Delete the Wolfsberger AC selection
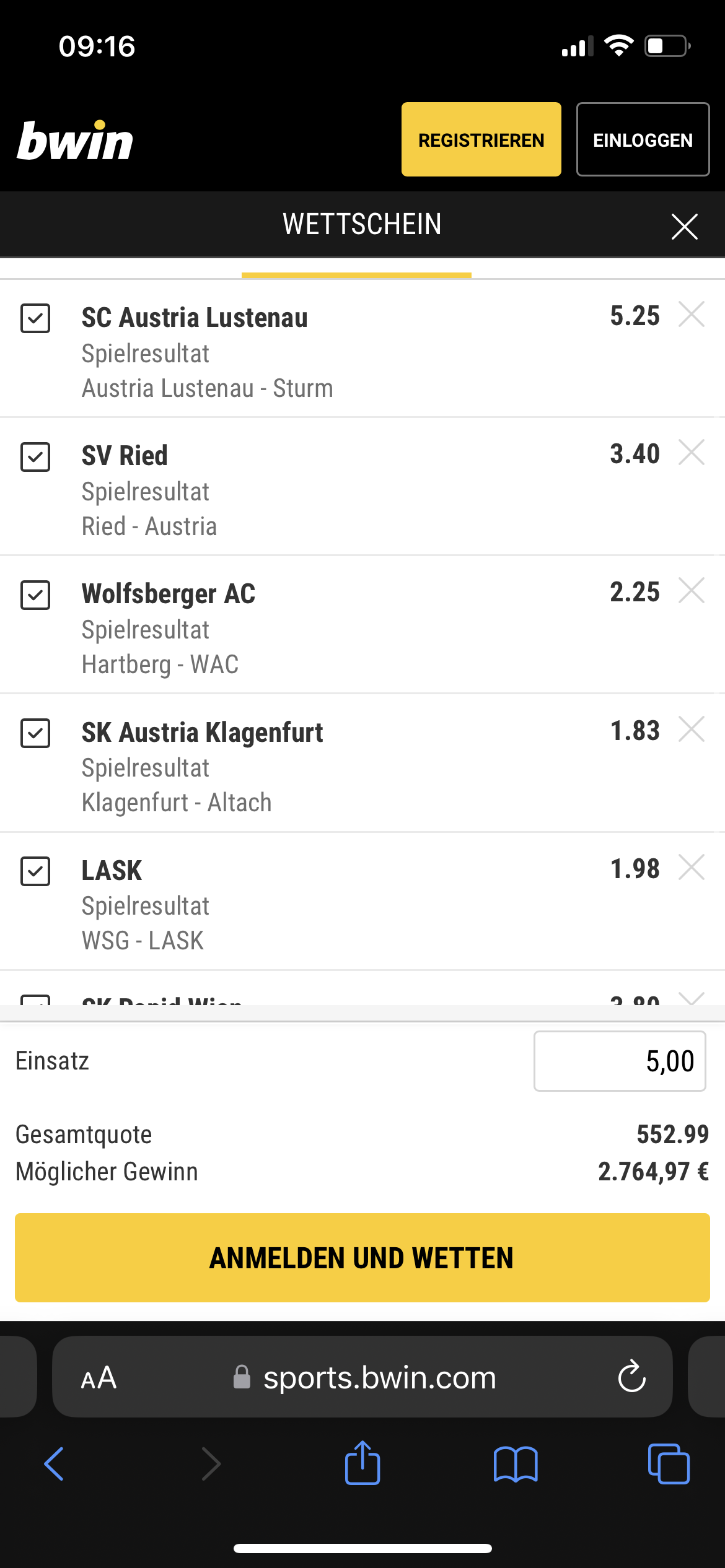 692,591
